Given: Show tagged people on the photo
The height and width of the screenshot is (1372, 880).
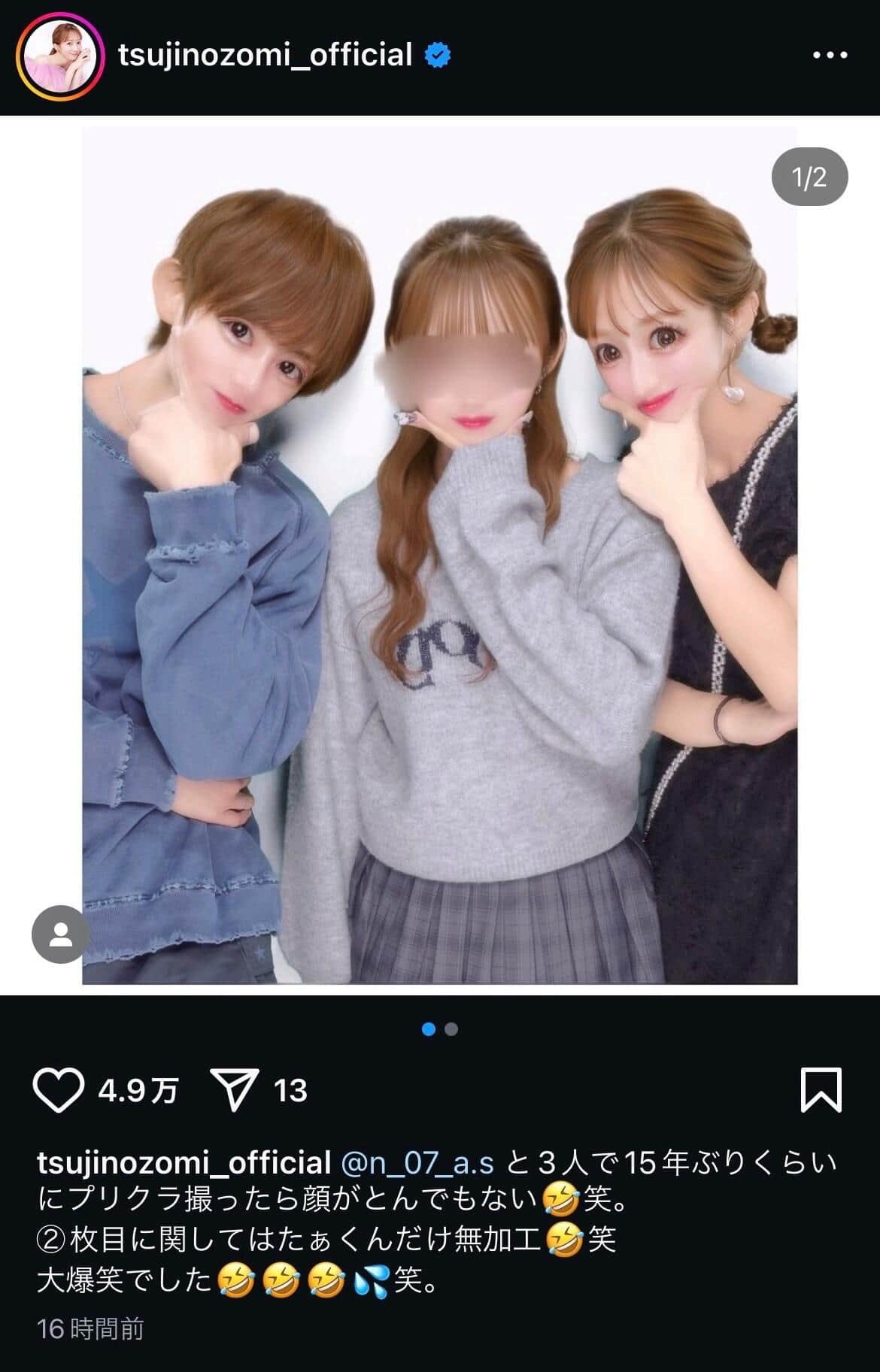Looking at the screenshot, I should click(60, 934).
